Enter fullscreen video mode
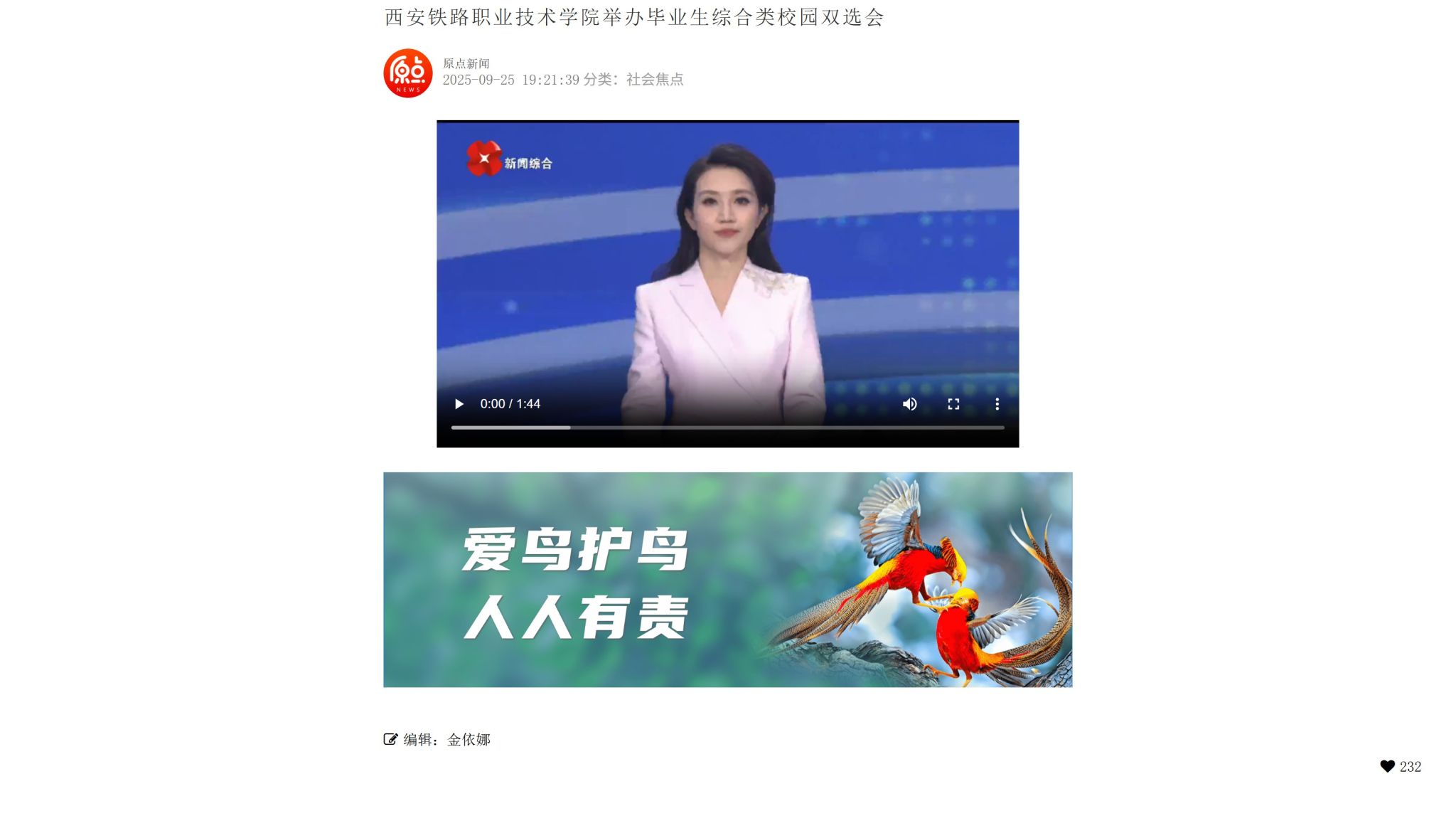 pyautogui.click(x=953, y=404)
